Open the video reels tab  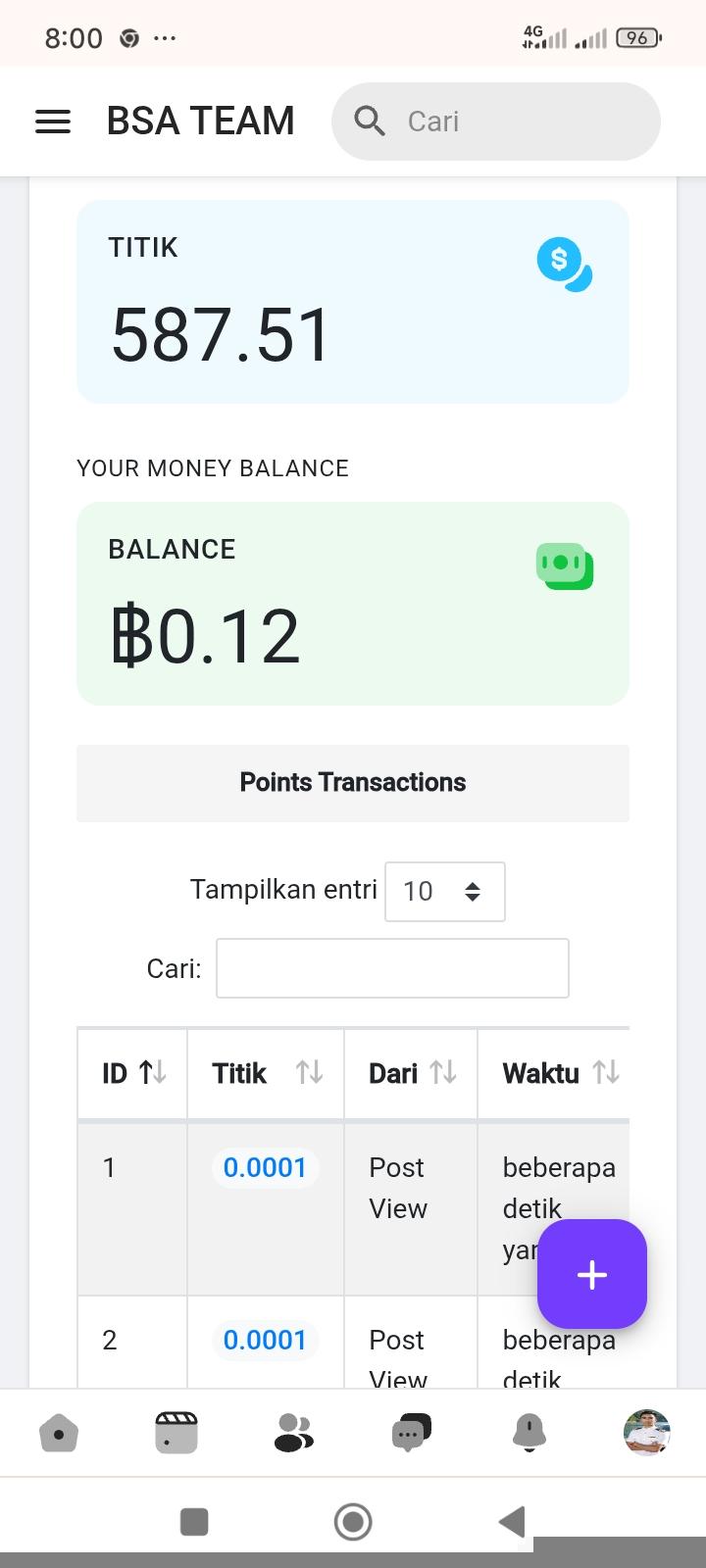(176, 1434)
